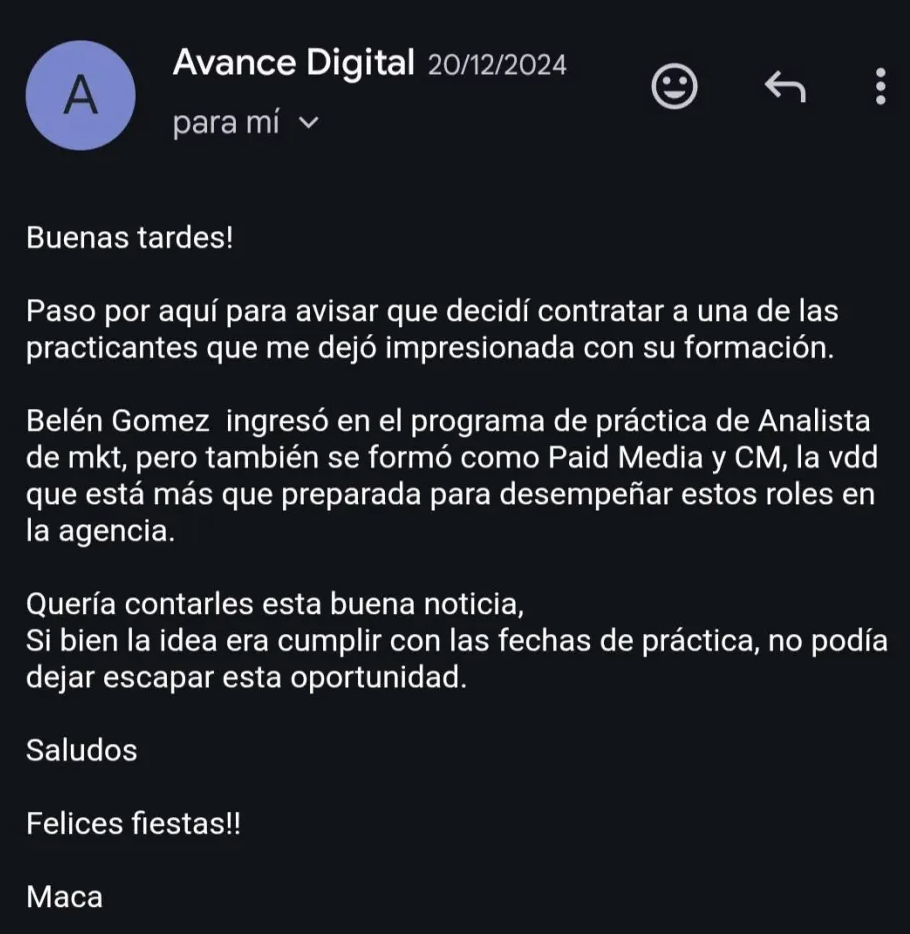Open emoji reactions for this email

(x=676, y=87)
